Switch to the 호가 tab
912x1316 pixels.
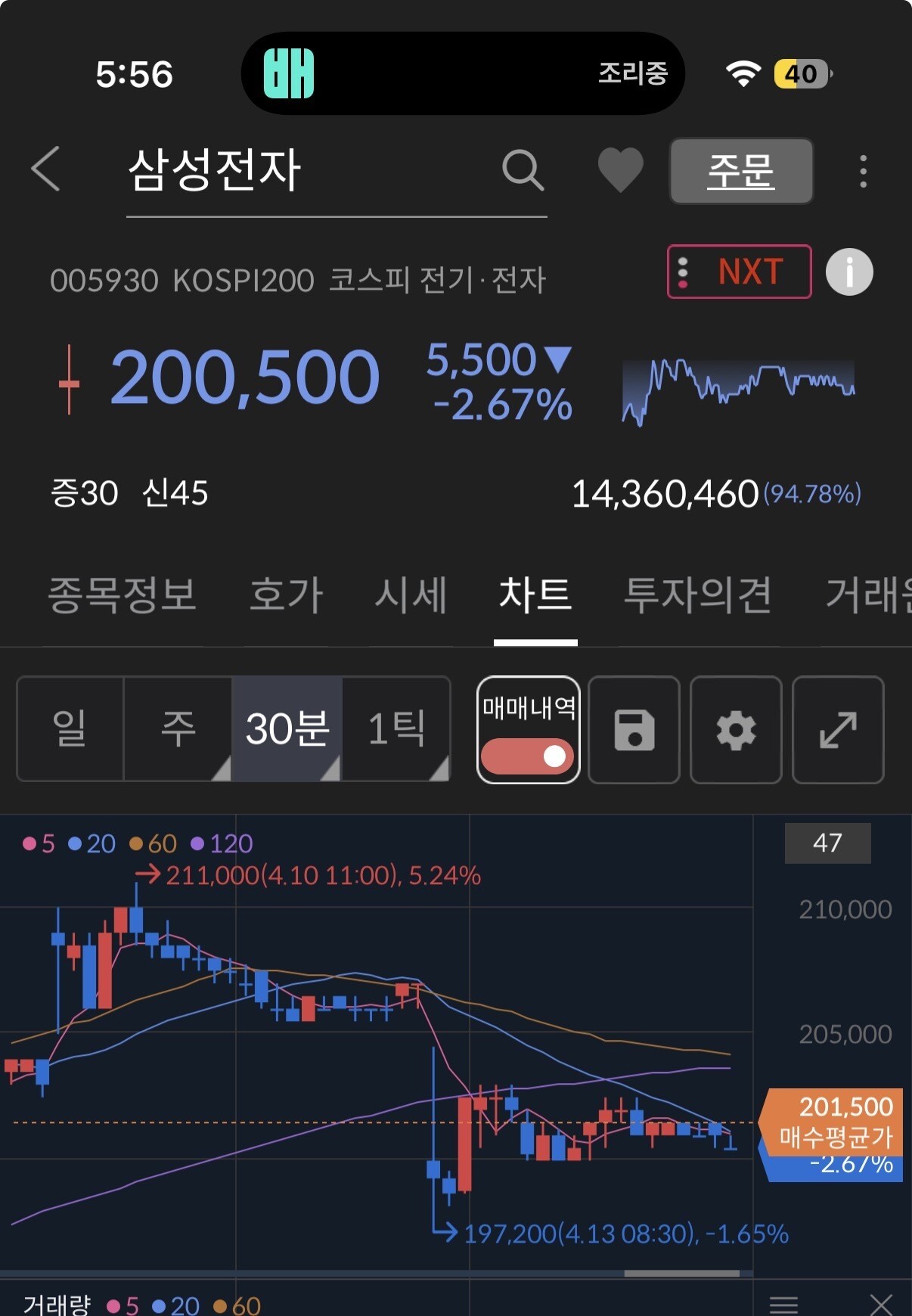(x=287, y=594)
